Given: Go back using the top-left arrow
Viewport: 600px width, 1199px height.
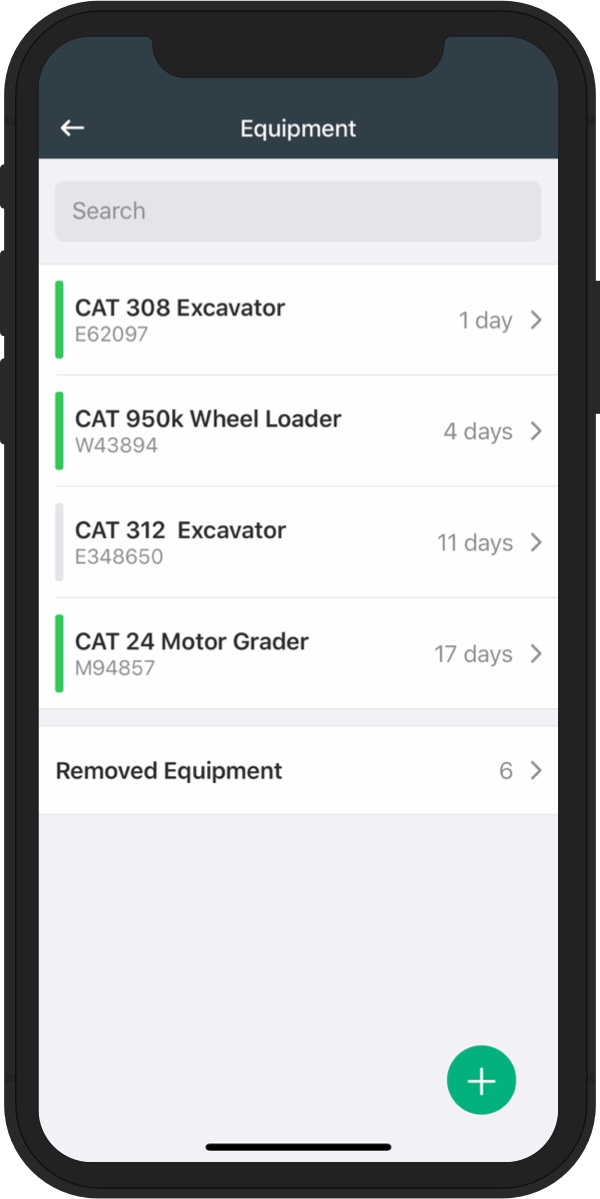Looking at the screenshot, I should coord(73,128).
